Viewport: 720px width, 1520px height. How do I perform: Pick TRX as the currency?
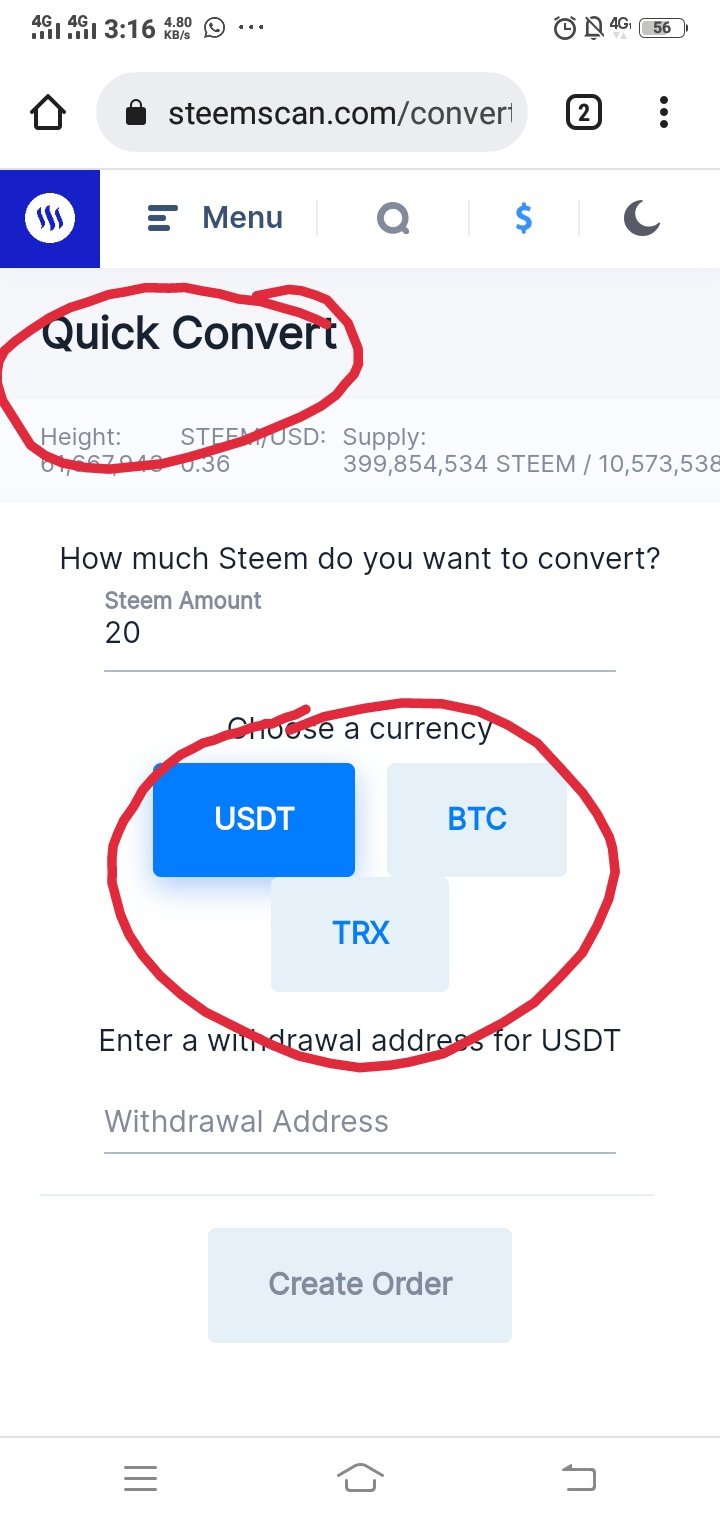pyautogui.click(x=360, y=934)
